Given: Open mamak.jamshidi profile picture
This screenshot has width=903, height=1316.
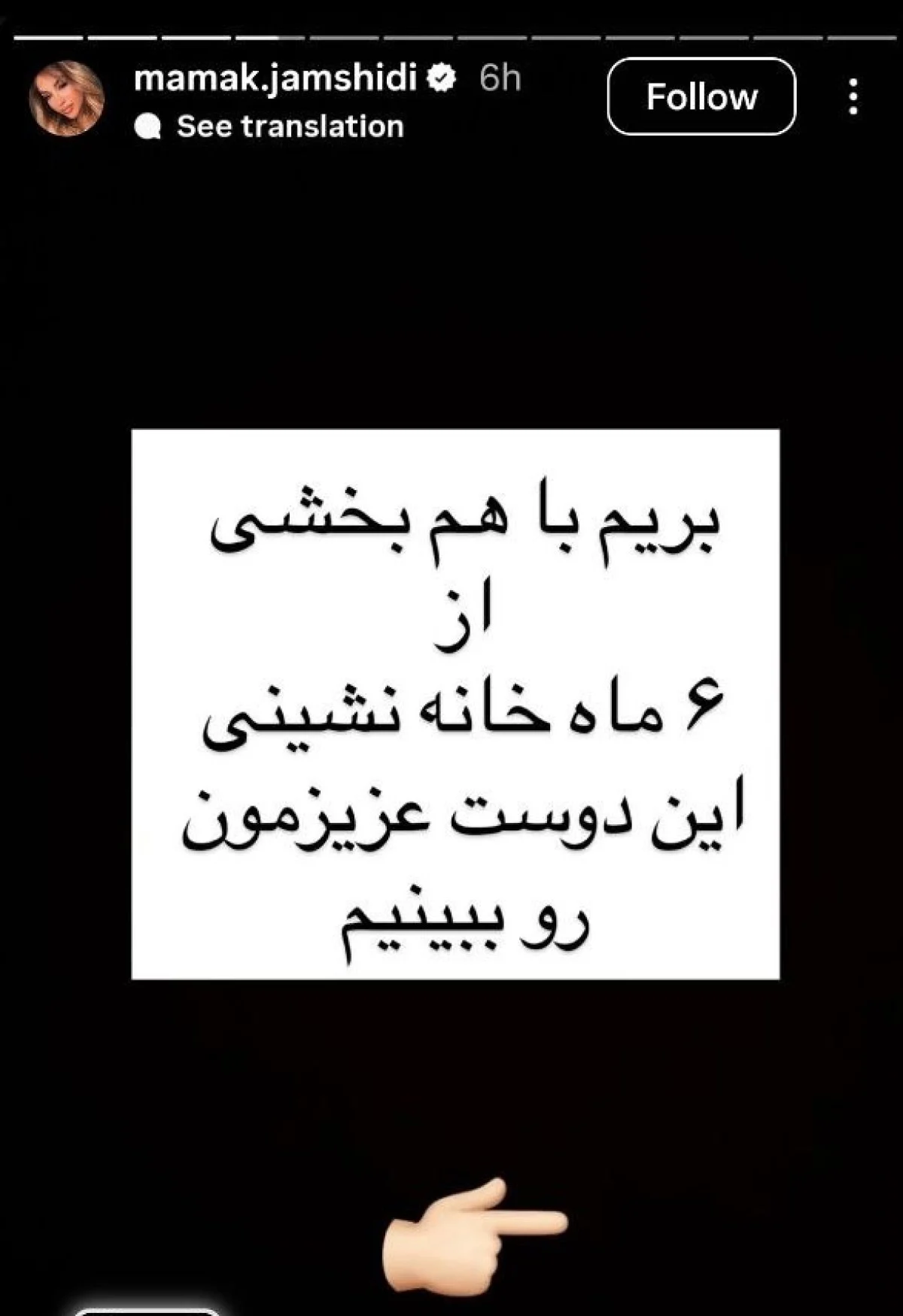Looking at the screenshot, I should [x=66, y=98].
